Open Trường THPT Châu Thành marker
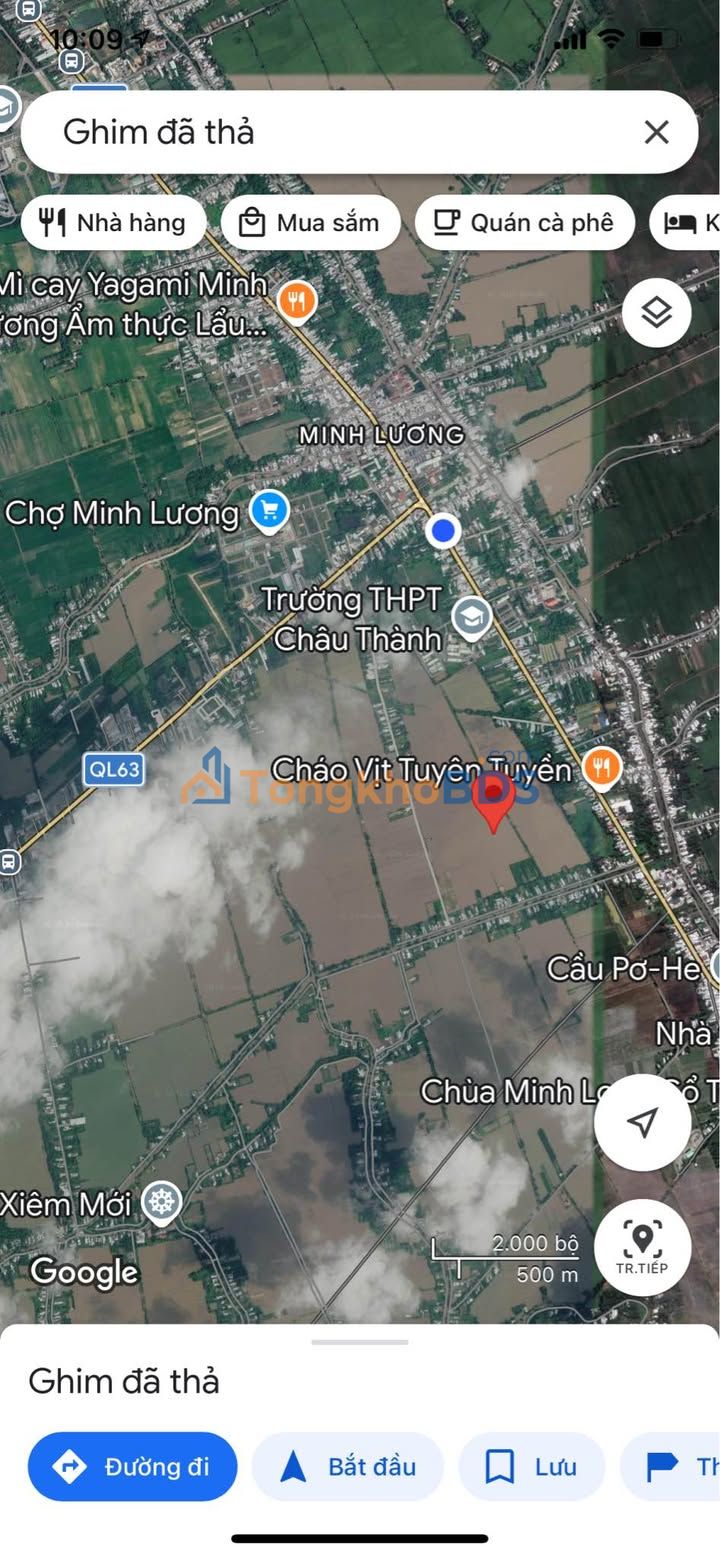 471,618
